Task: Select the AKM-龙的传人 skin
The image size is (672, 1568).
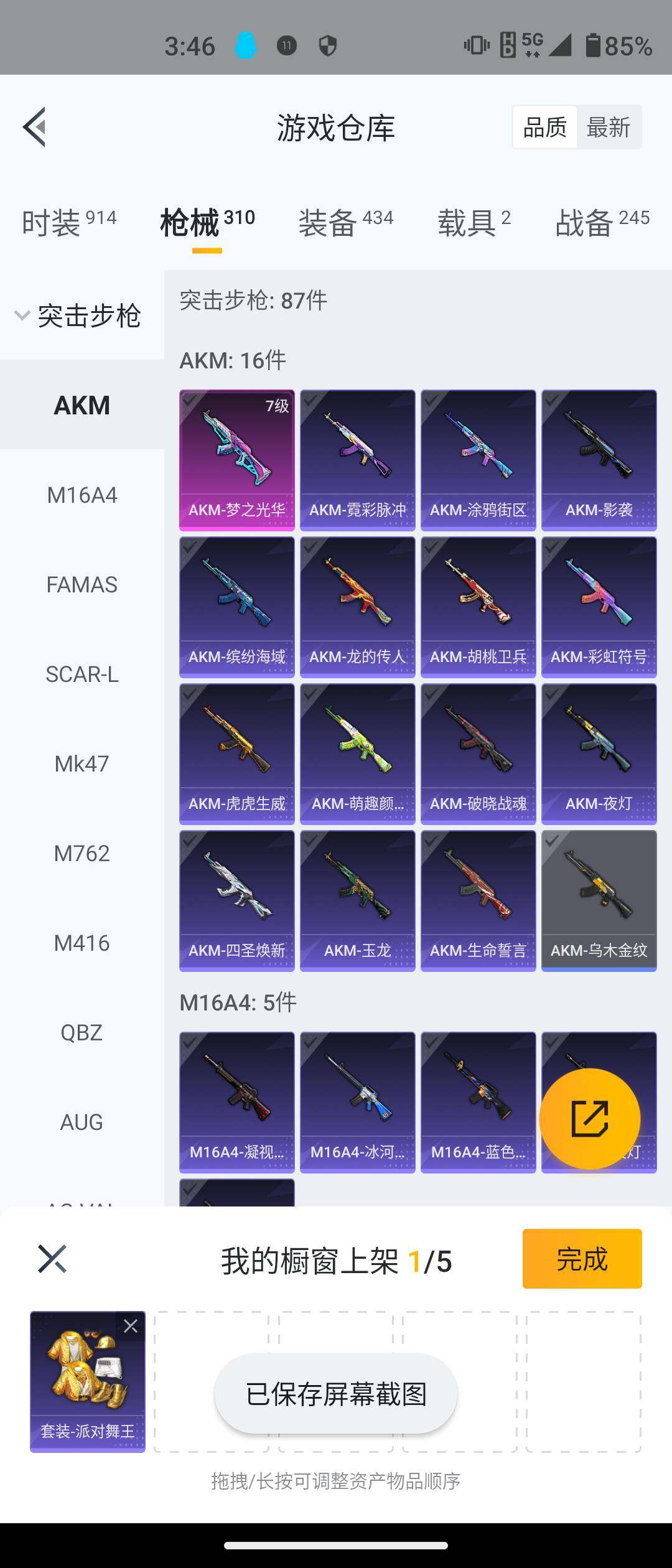Action: click(x=358, y=607)
